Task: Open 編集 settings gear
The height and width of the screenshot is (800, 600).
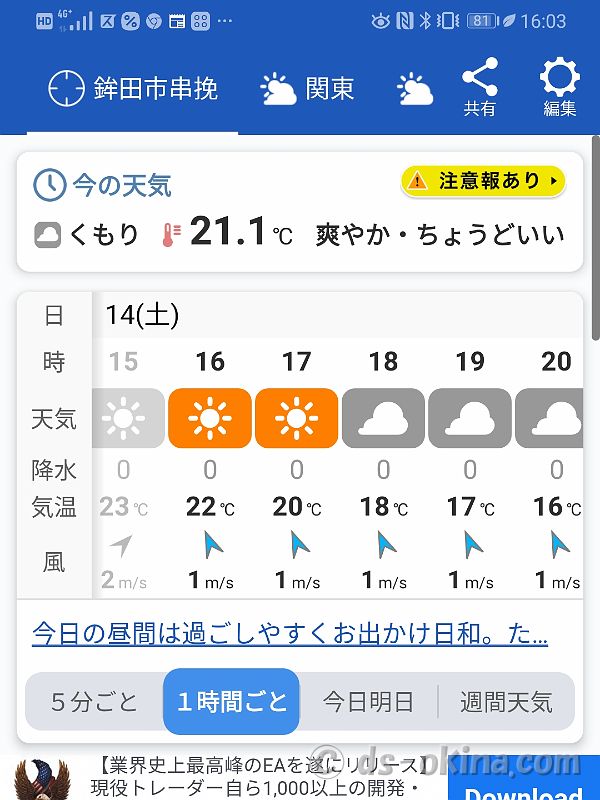Action: [x=559, y=88]
